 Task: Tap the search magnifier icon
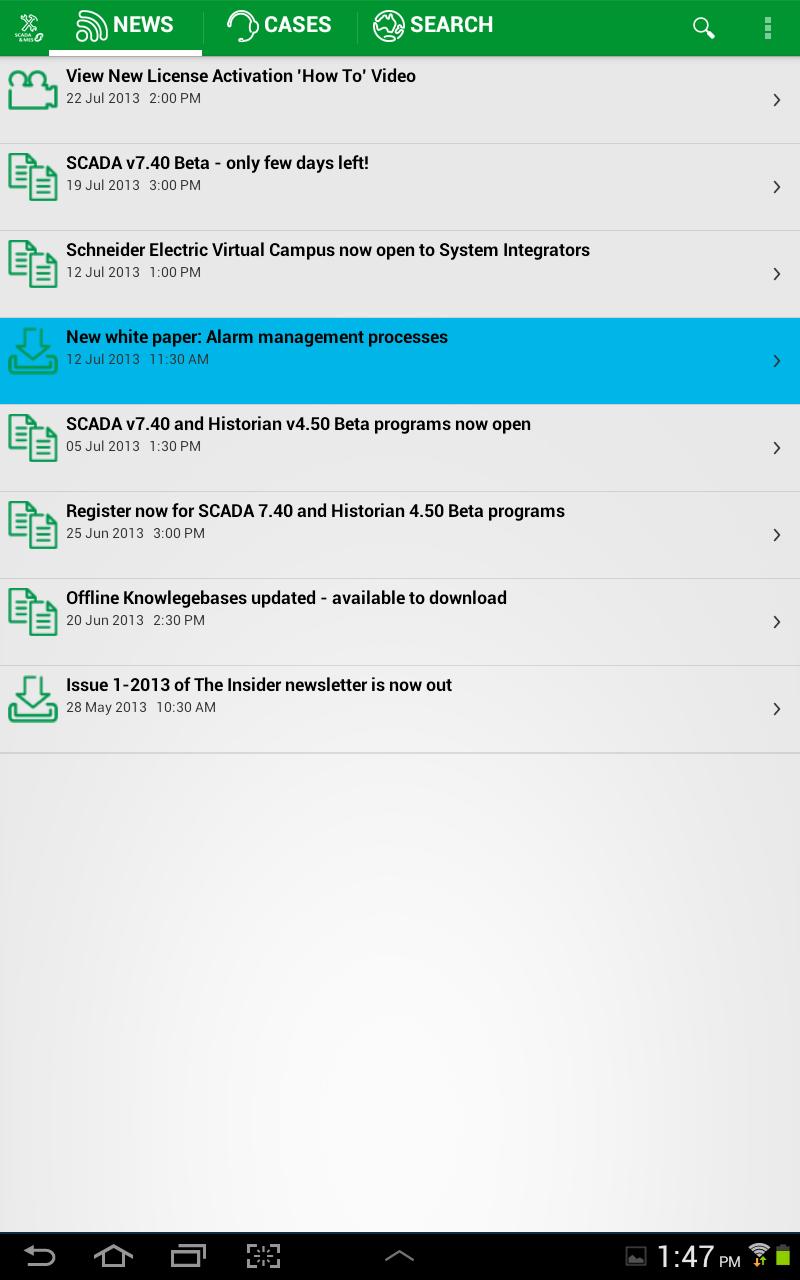tap(703, 28)
